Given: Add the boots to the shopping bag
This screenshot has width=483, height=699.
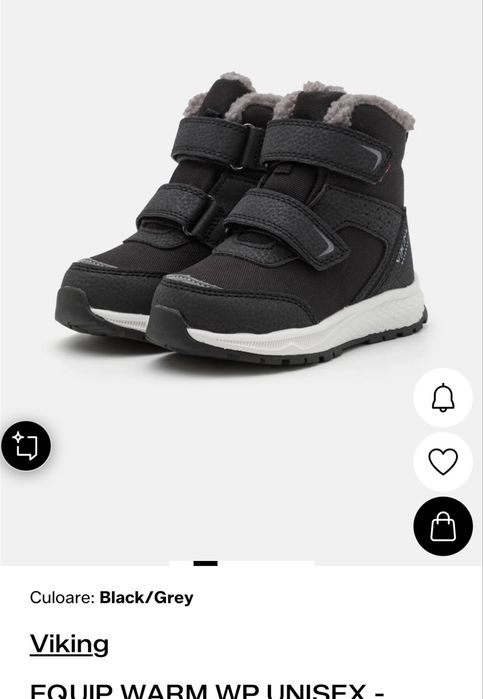Looking at the screenshot, I should click(x=443, y=526).
